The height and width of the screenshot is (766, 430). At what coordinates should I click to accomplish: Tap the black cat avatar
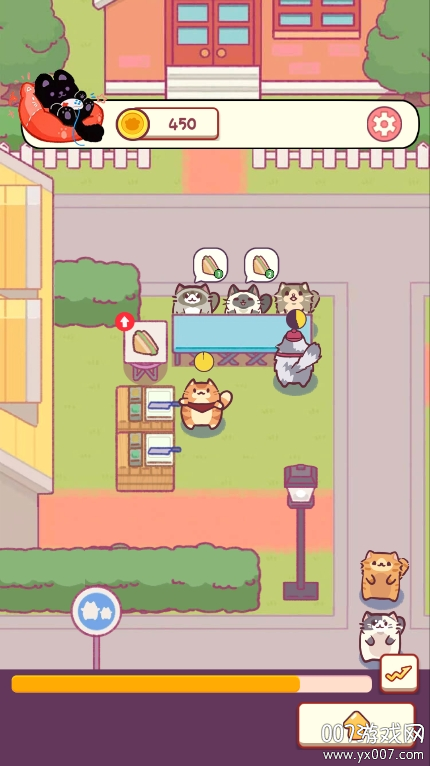(x=62, y=107)
